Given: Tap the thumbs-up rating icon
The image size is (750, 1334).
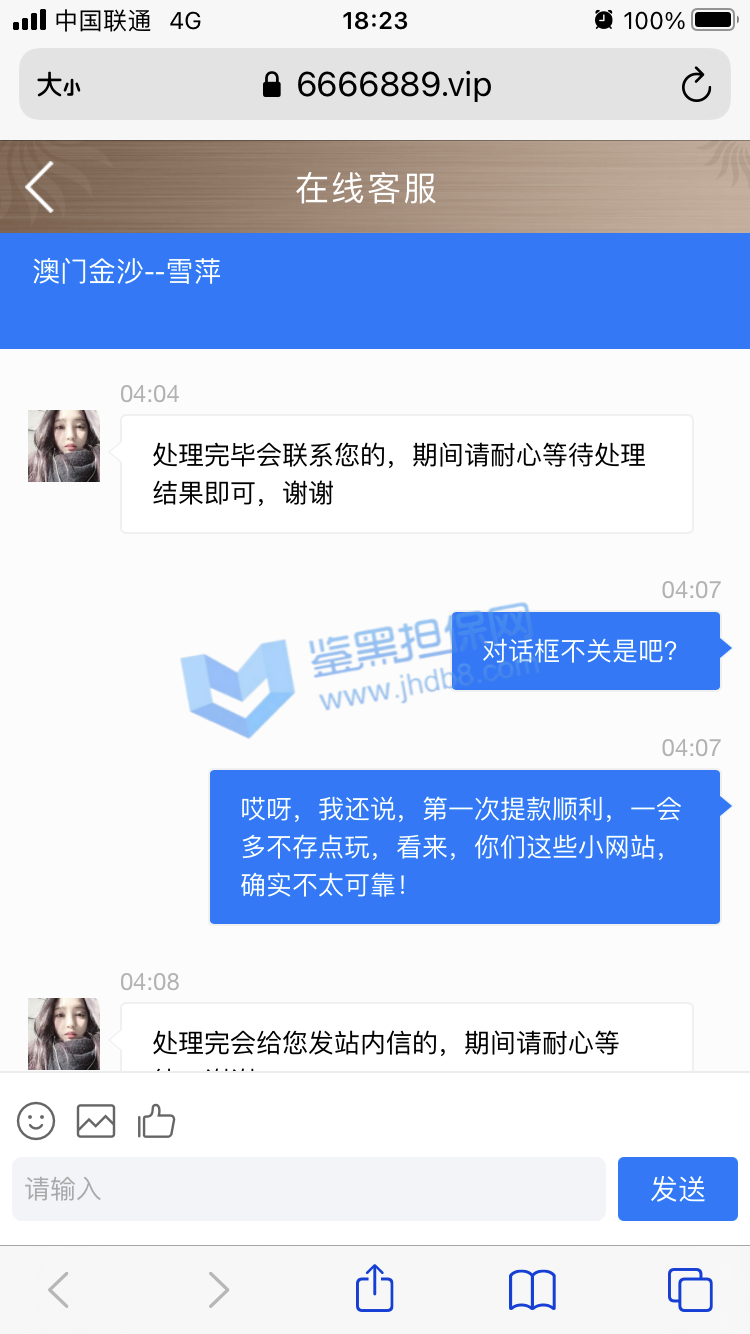Looking at the screenshot, I should click(156, 1121).
